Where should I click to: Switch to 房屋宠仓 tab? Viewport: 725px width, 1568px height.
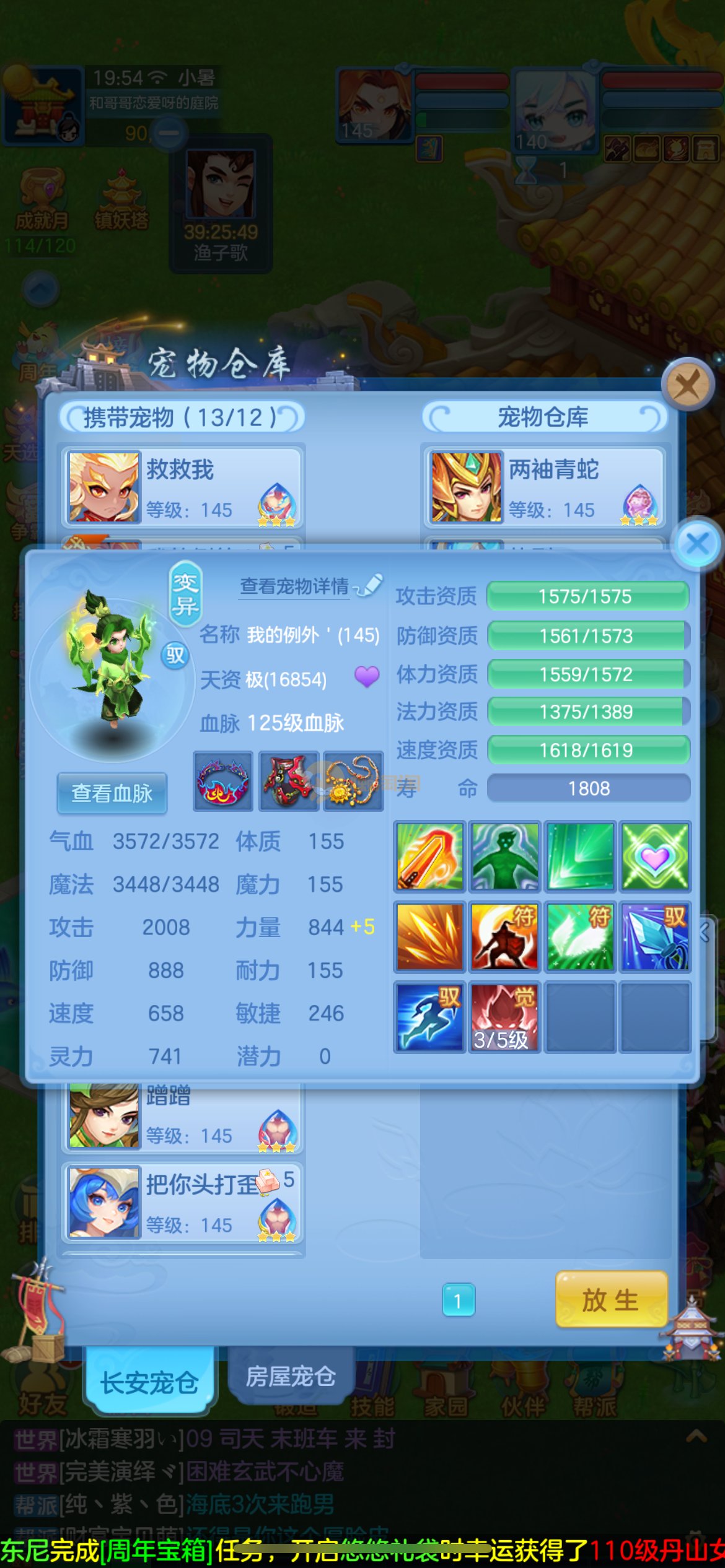[291, 1376]
